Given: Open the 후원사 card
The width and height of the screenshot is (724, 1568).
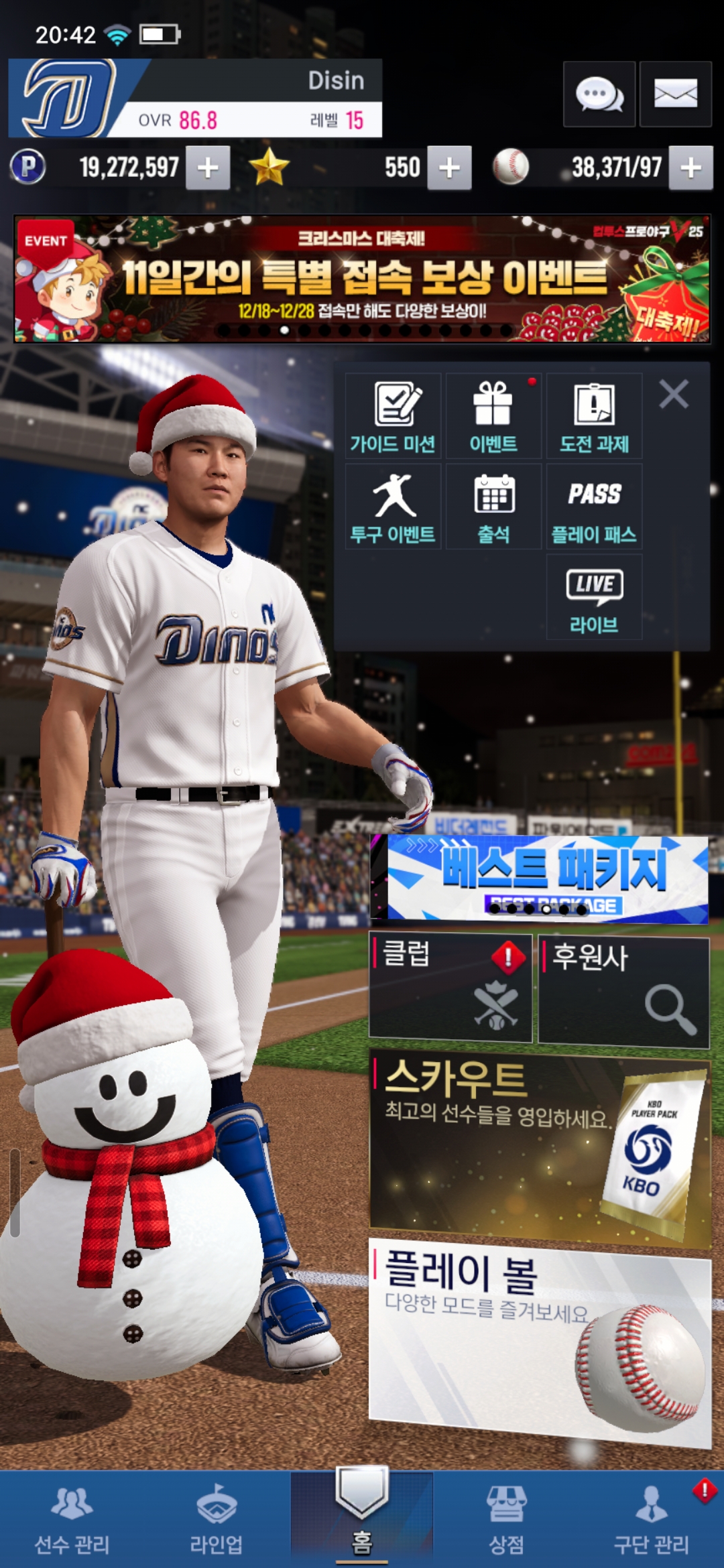Looking at the screenshot, I should (x=623, y=992).
